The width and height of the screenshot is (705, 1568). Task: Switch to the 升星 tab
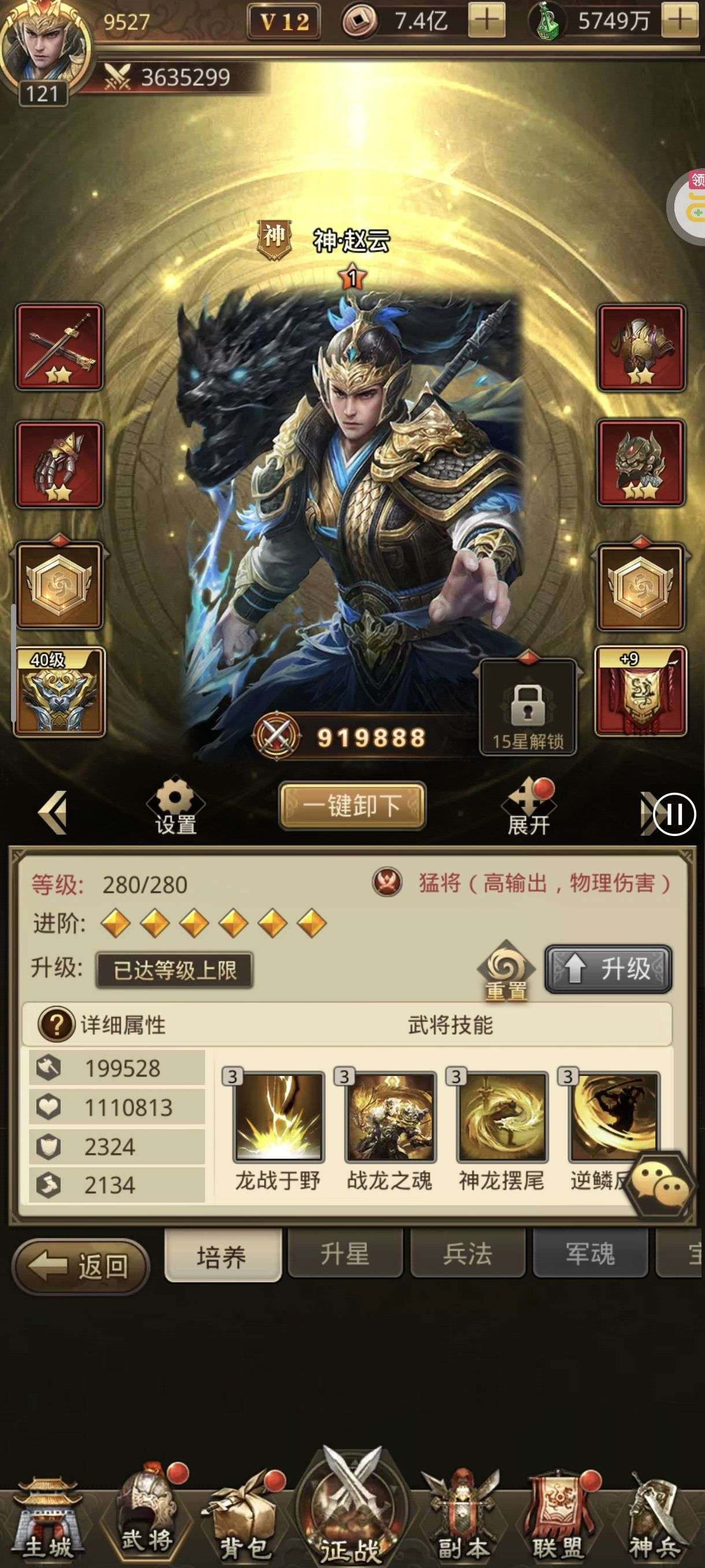345,1253
